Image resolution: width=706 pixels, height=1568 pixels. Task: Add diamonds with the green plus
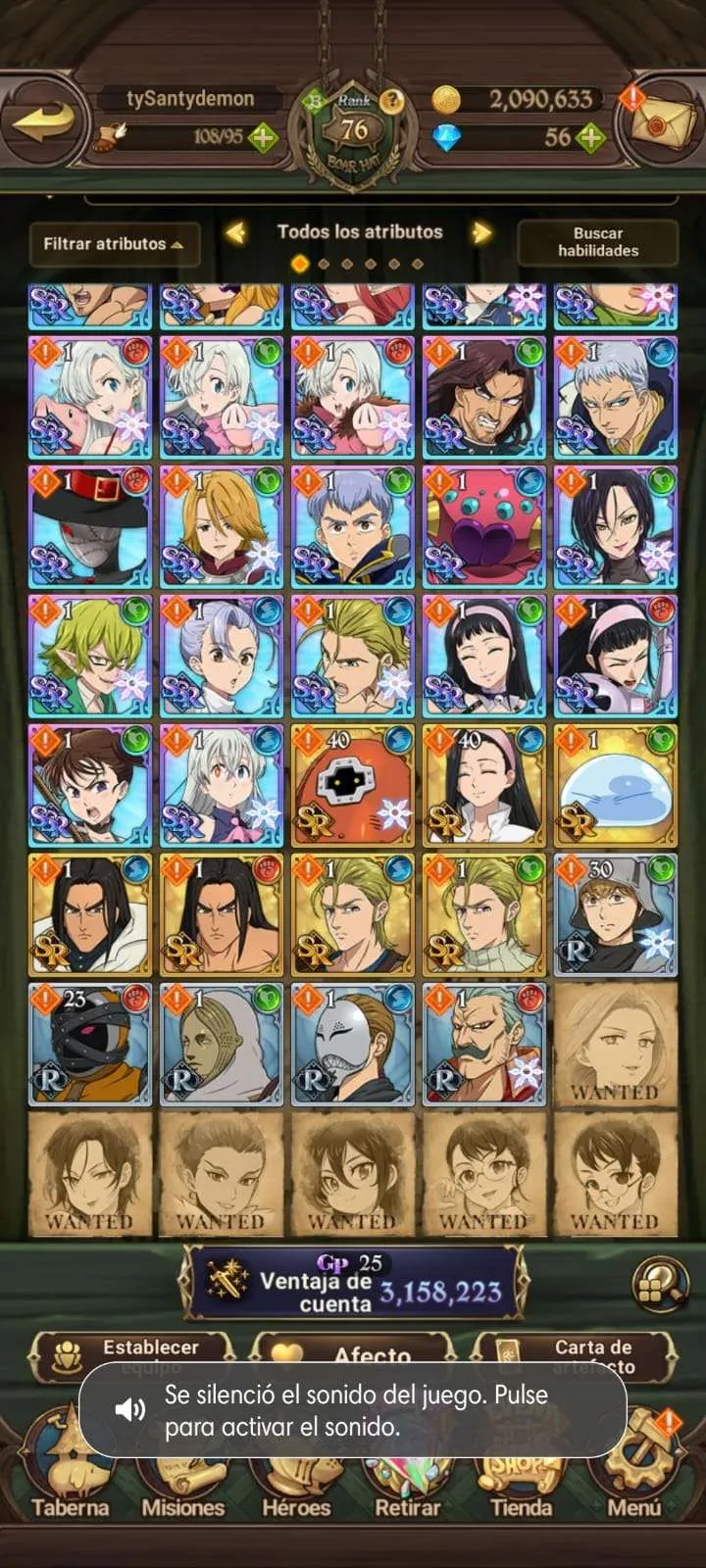pos(589,138)
